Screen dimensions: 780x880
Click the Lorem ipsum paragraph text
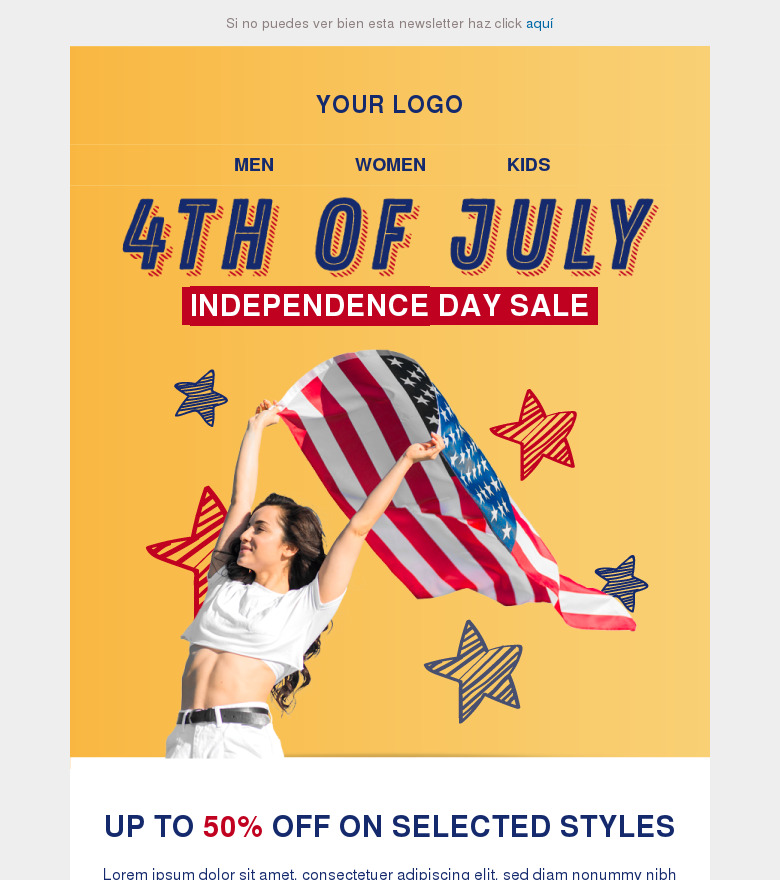(x=390, y=871)
